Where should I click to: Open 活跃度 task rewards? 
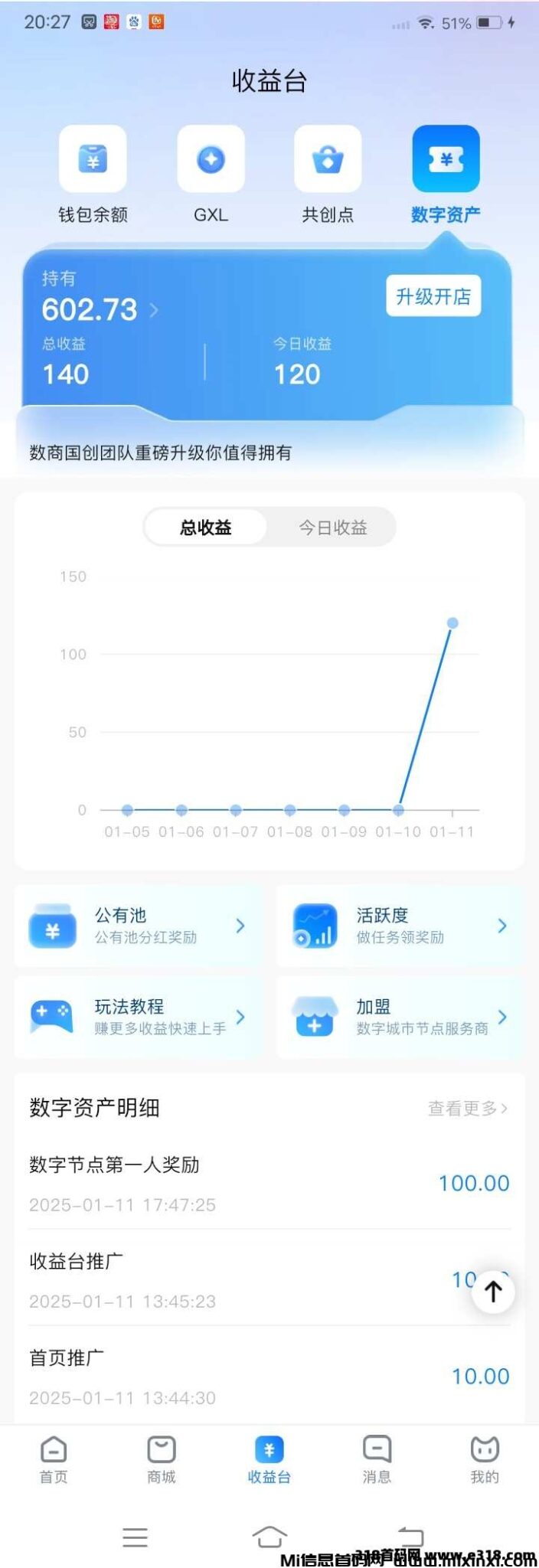(x=400, y=926)
